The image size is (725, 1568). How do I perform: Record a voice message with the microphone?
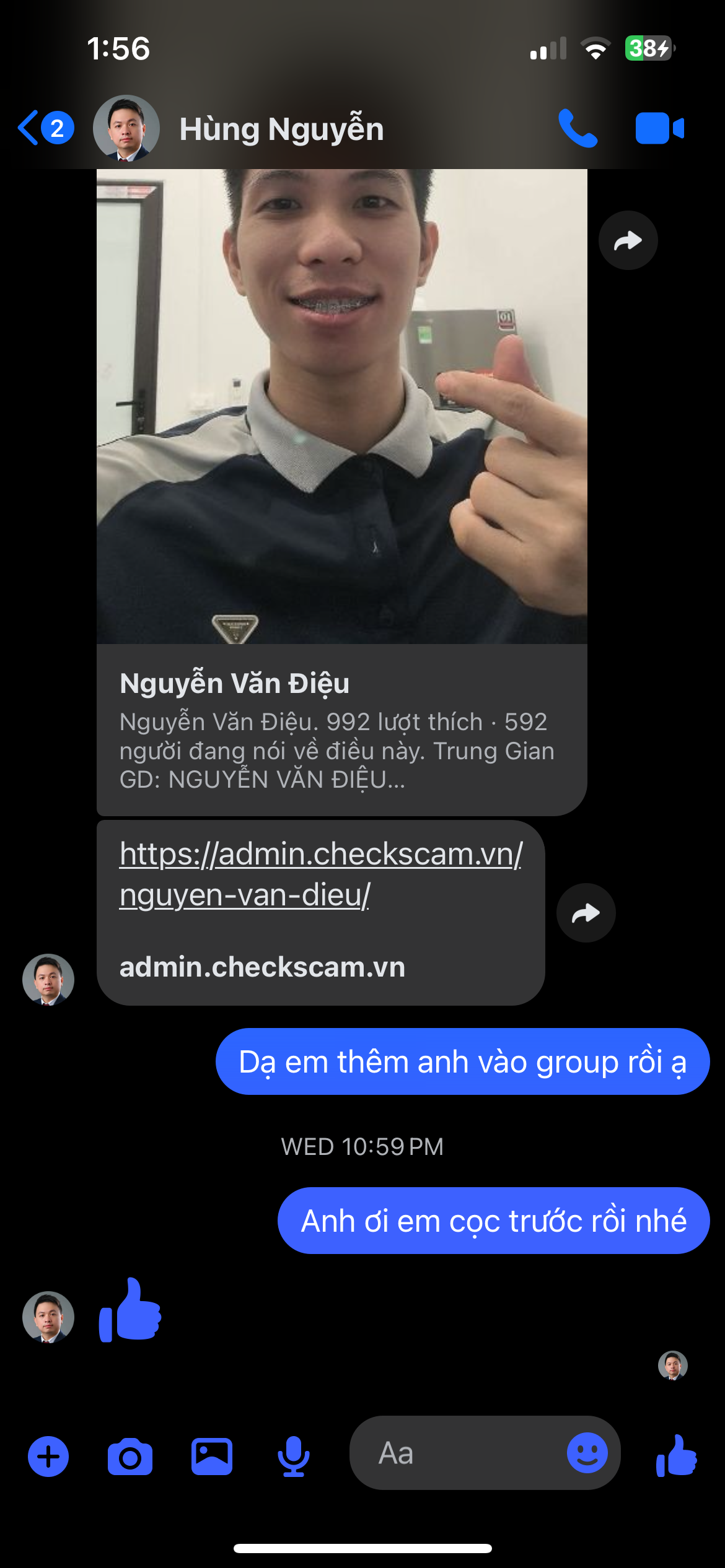coord(293,1456)
